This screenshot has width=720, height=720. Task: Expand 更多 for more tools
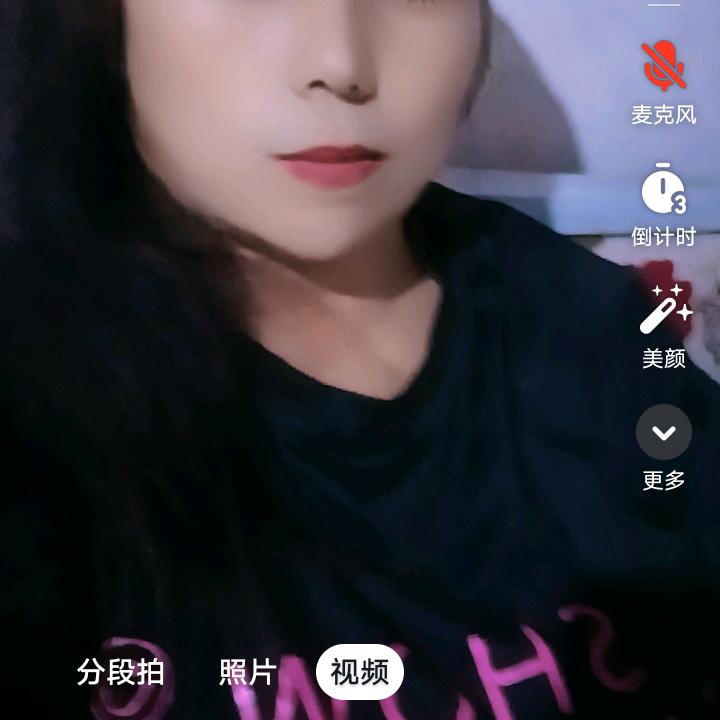tap(664, 433)
